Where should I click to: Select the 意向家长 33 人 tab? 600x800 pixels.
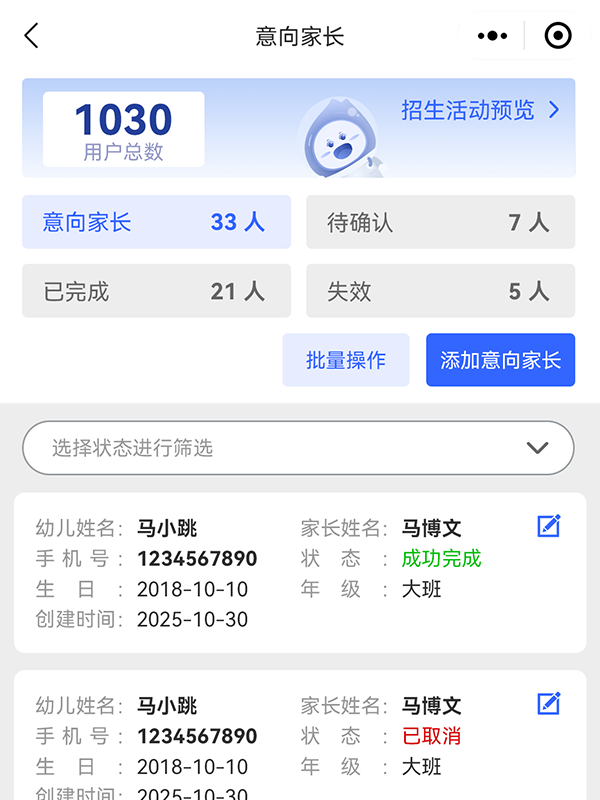156,222
